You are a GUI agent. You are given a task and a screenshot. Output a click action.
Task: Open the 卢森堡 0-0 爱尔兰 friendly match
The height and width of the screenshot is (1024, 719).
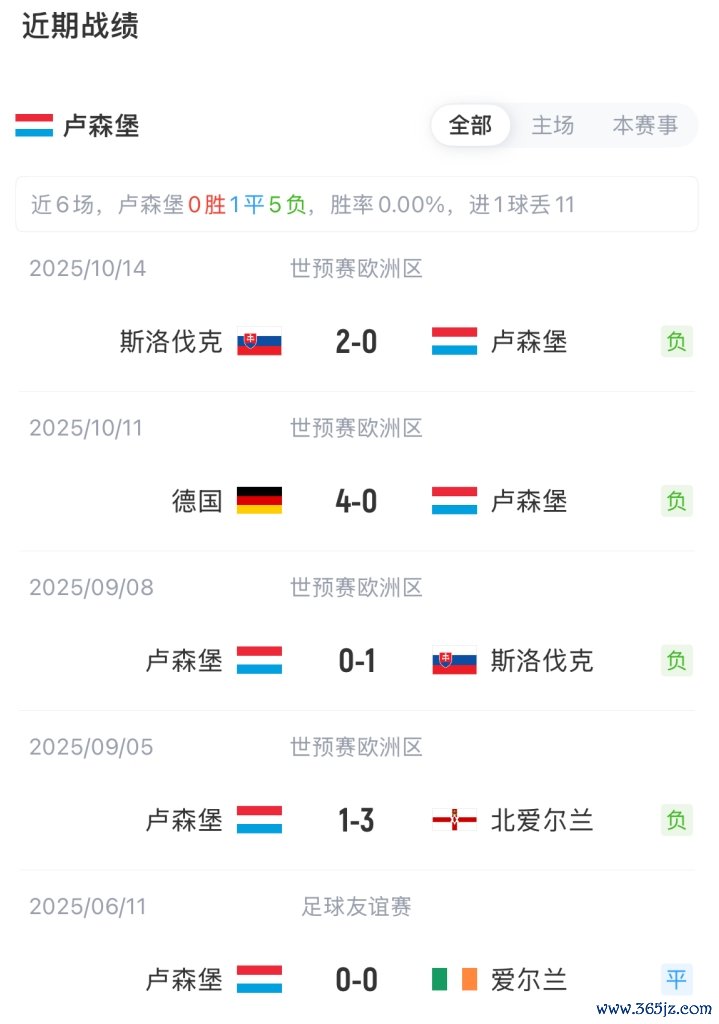coord(356,980)
